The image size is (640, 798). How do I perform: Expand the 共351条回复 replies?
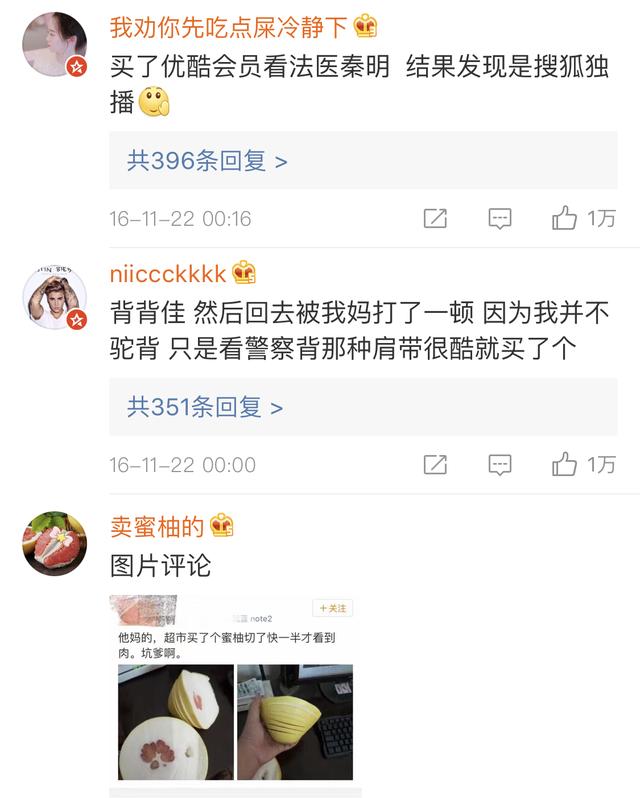point(205,407)
